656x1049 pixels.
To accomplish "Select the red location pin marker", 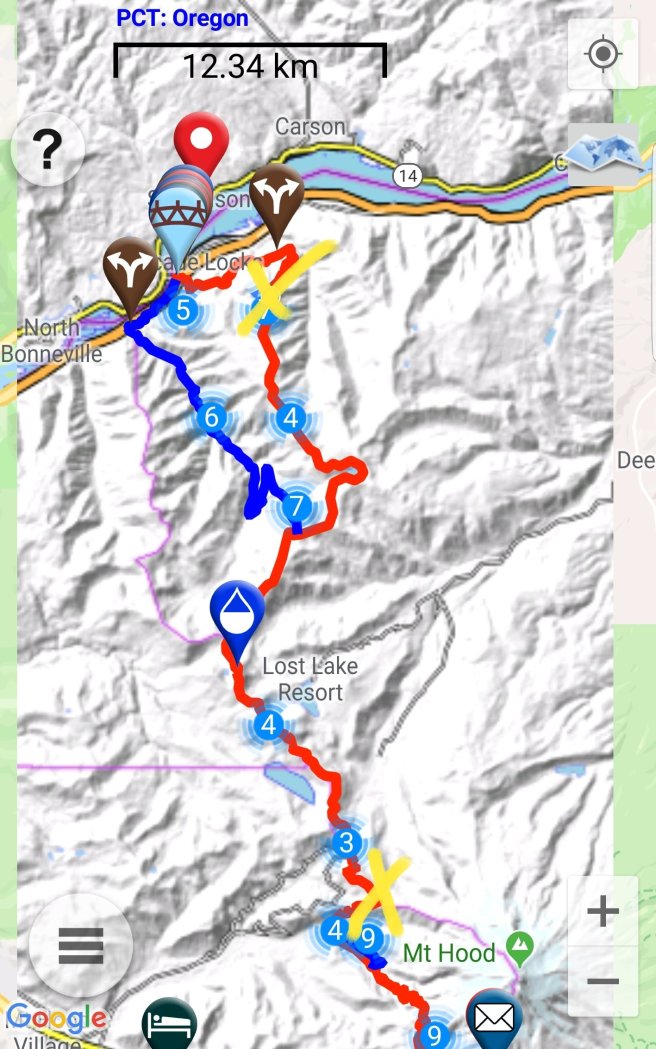I will (201, 139).
